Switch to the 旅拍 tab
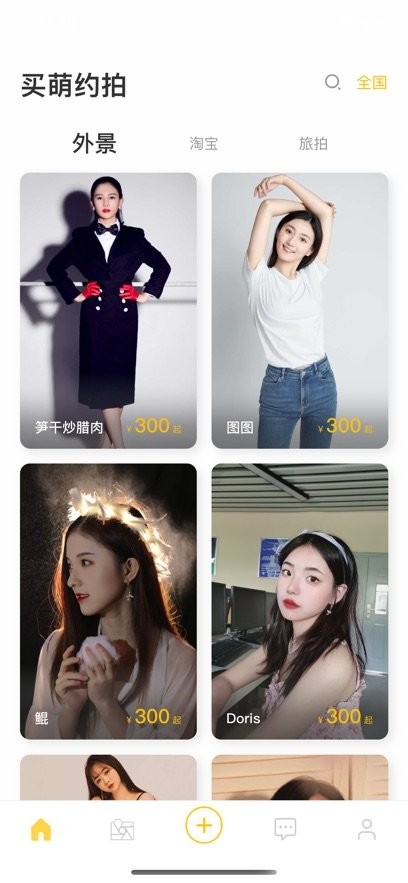Viewport: 408px width, 883px height. [x=313, y=144]
